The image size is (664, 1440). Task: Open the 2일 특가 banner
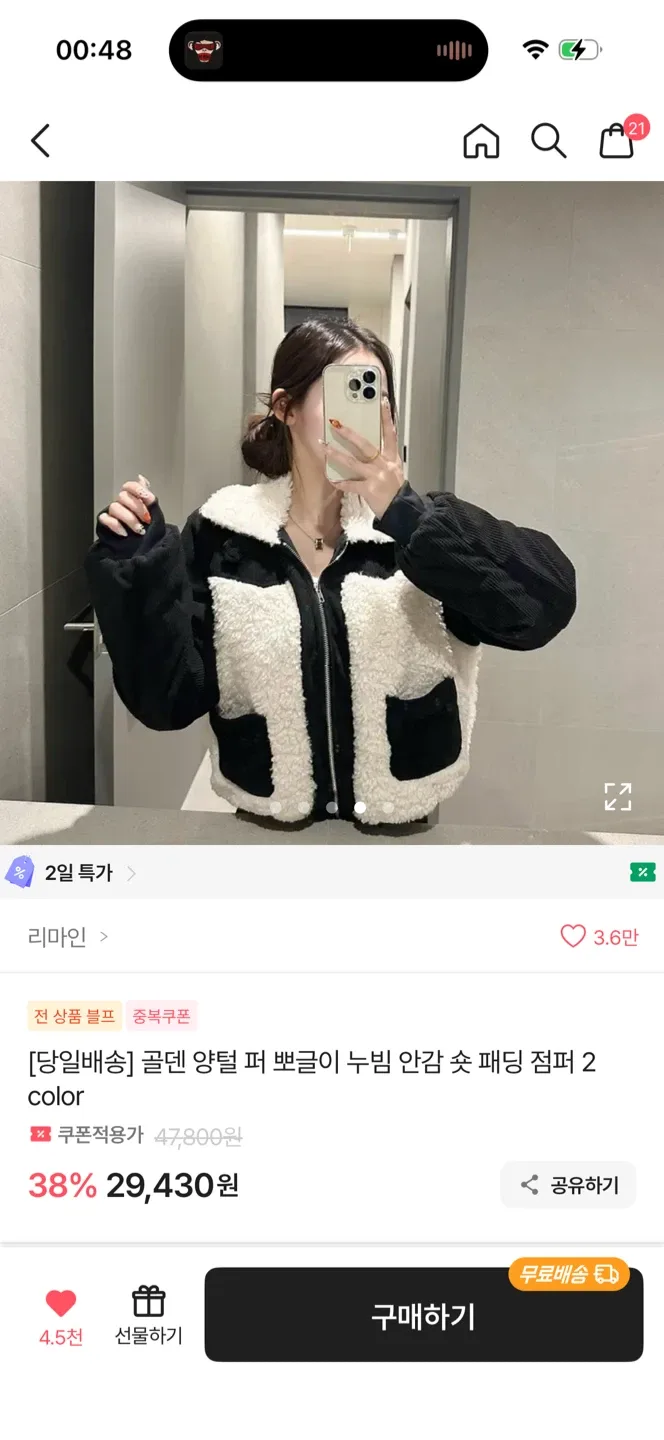pyautogui.click(x=332, y=872)
